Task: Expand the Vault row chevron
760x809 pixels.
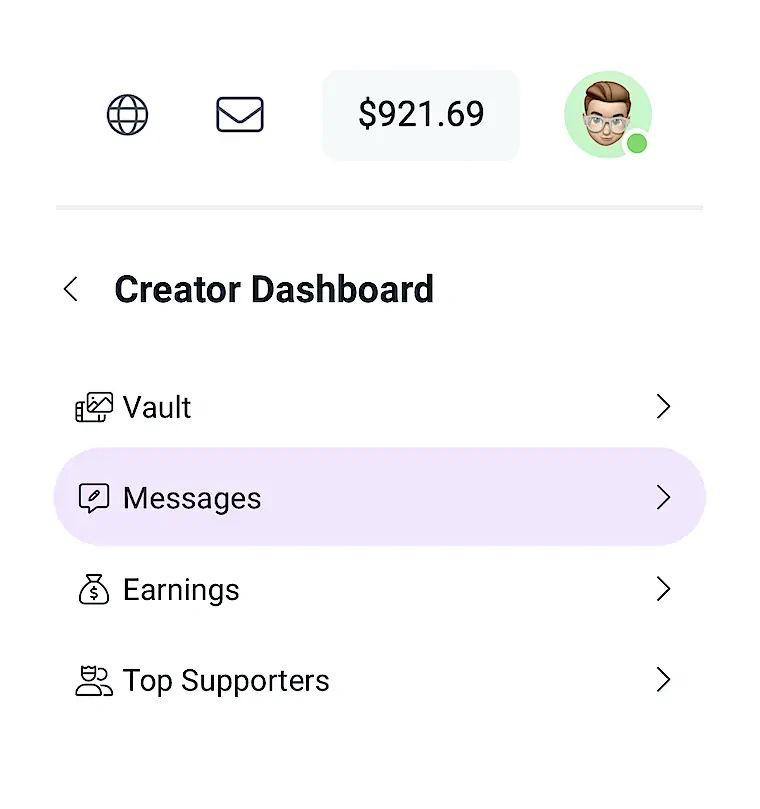Action: click(663, 407)
